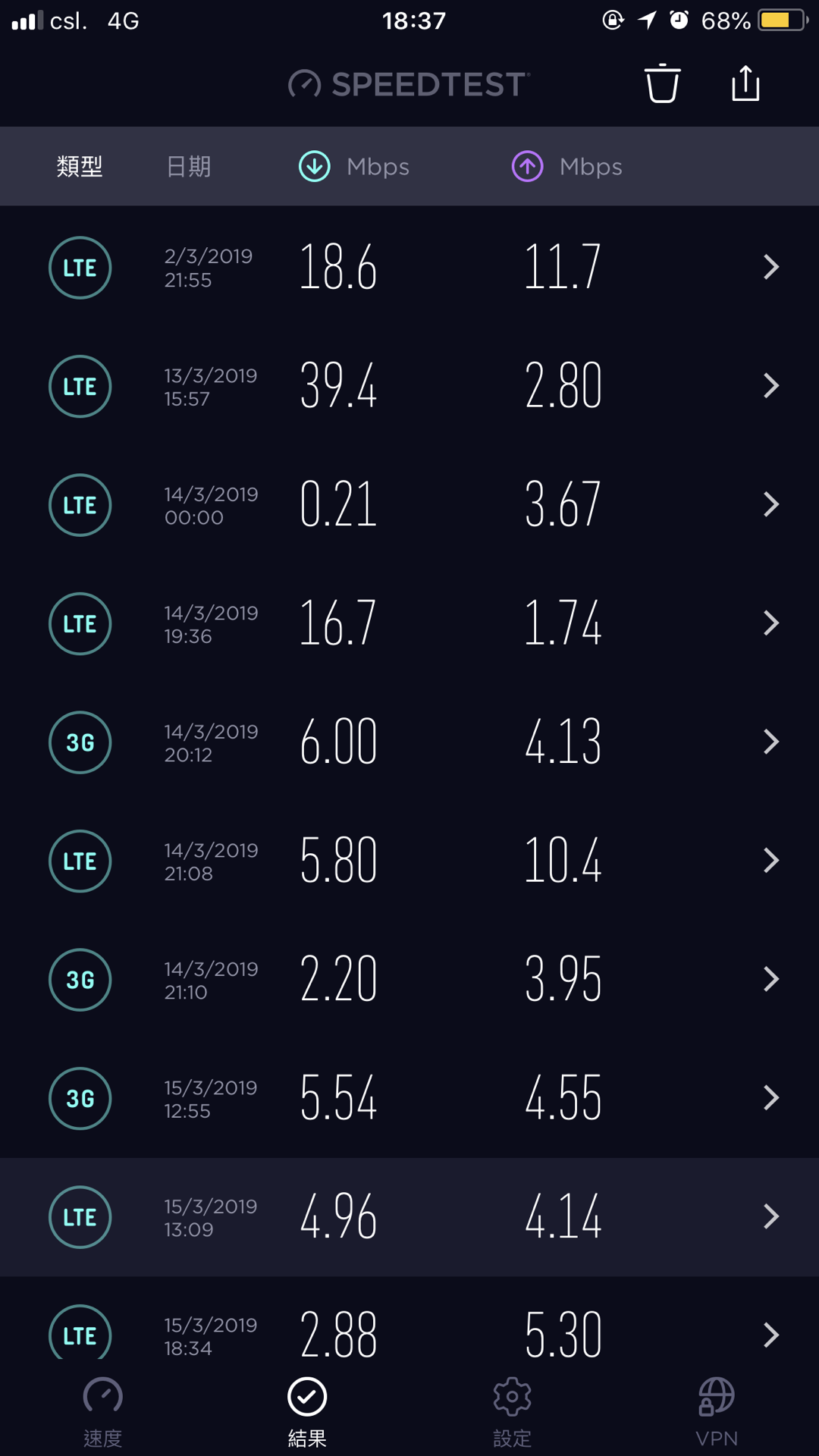
Task: Sort by download Mbps column
Action: point(354,166)
